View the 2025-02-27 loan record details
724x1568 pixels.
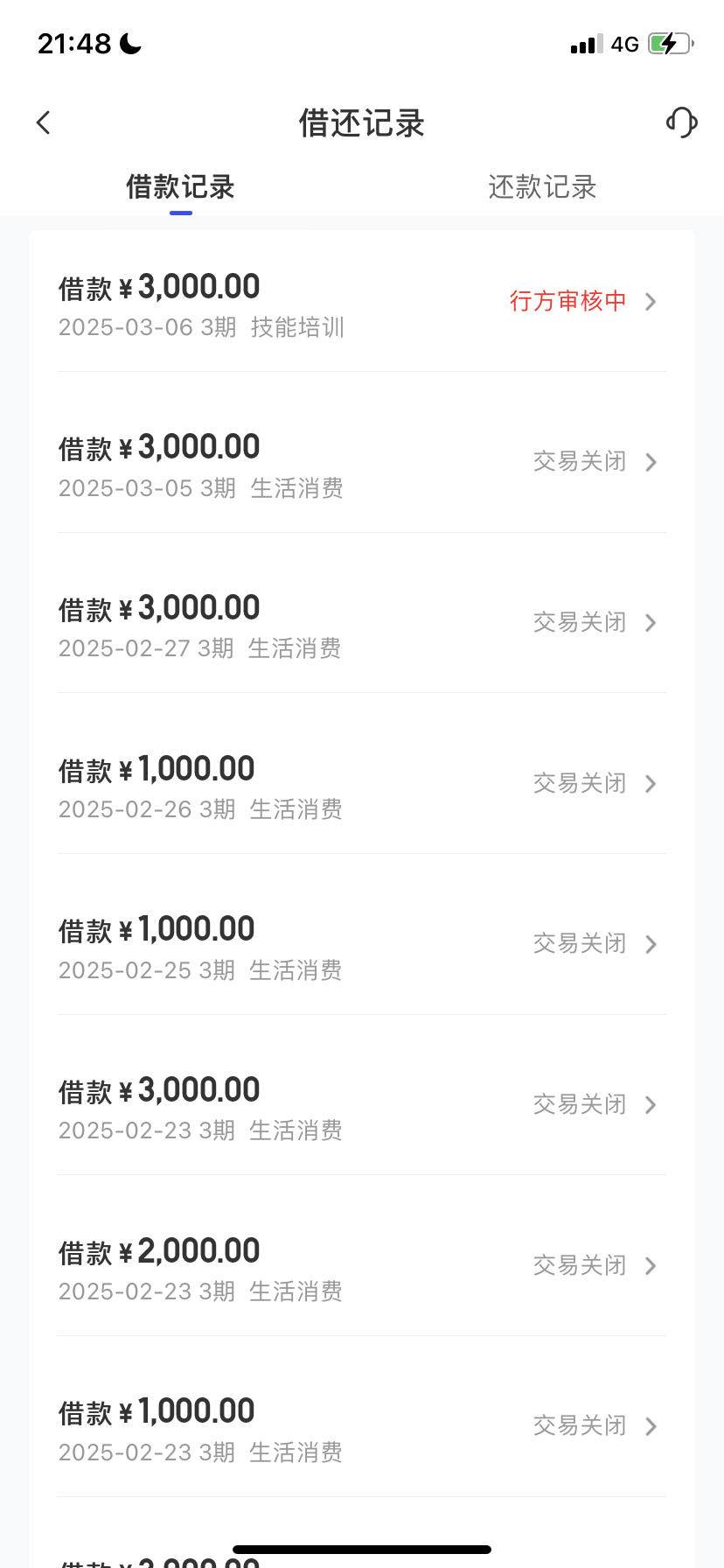click(362, 624)
